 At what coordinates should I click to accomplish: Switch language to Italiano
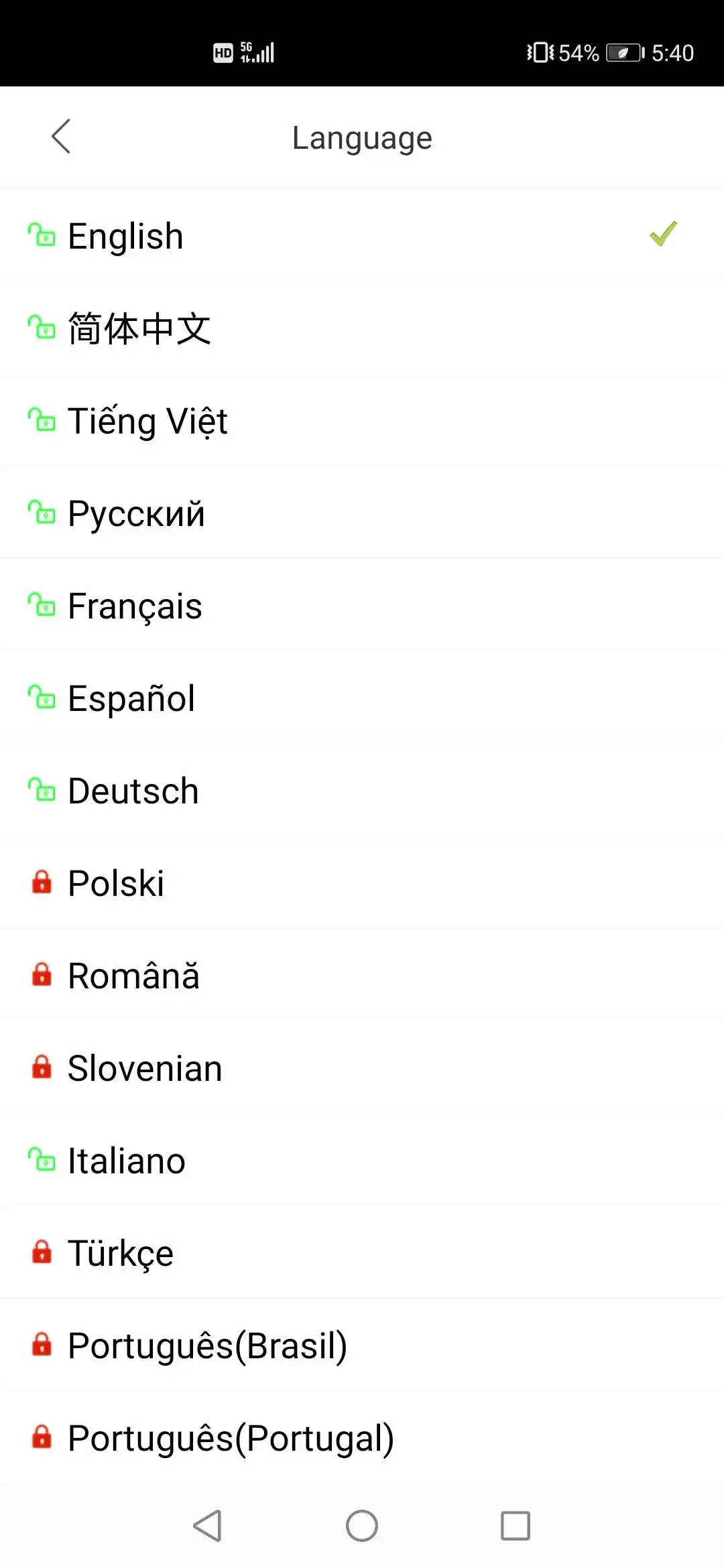point(362,1160)
